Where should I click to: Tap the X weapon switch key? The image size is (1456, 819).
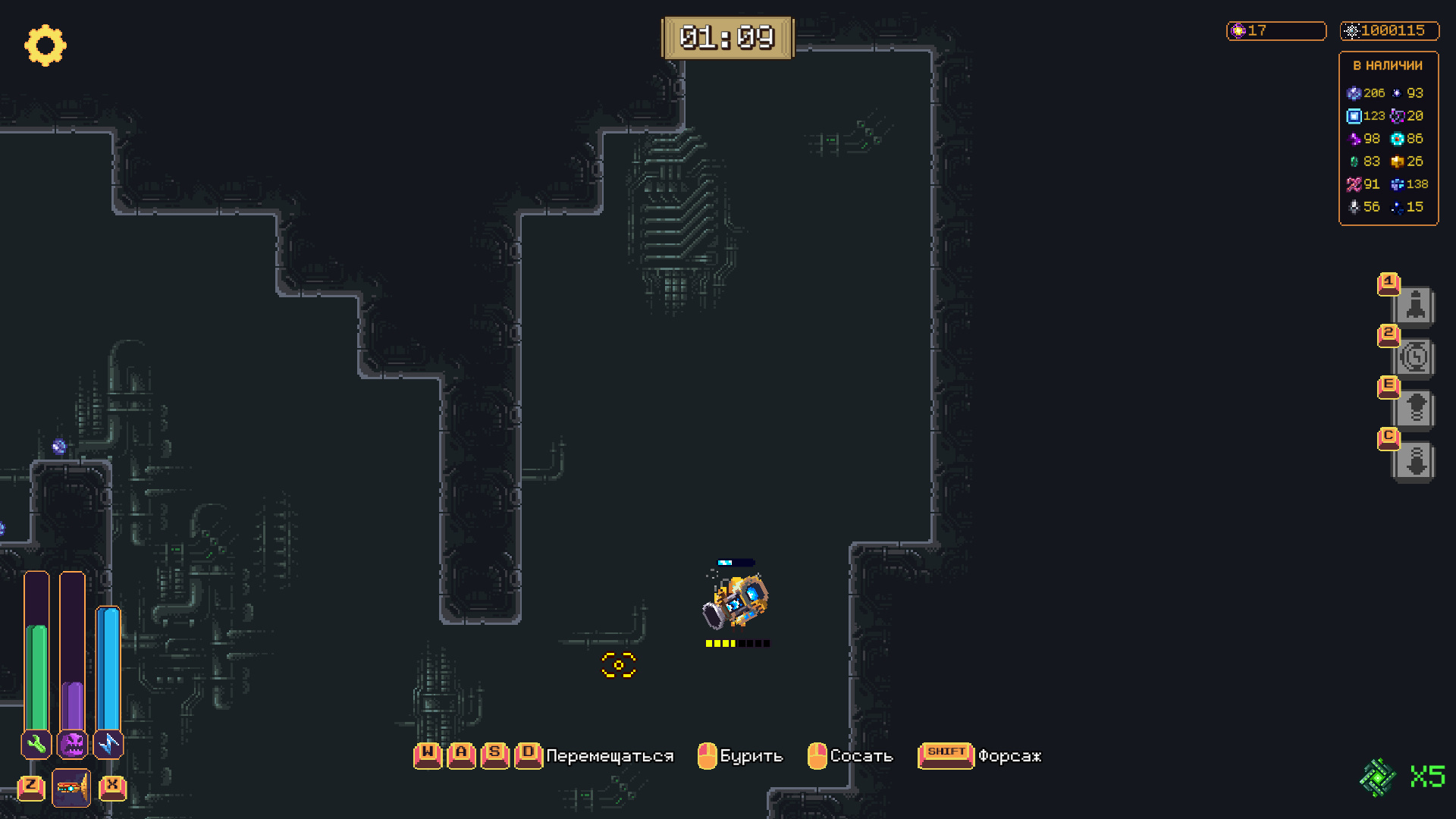(112, 786)
